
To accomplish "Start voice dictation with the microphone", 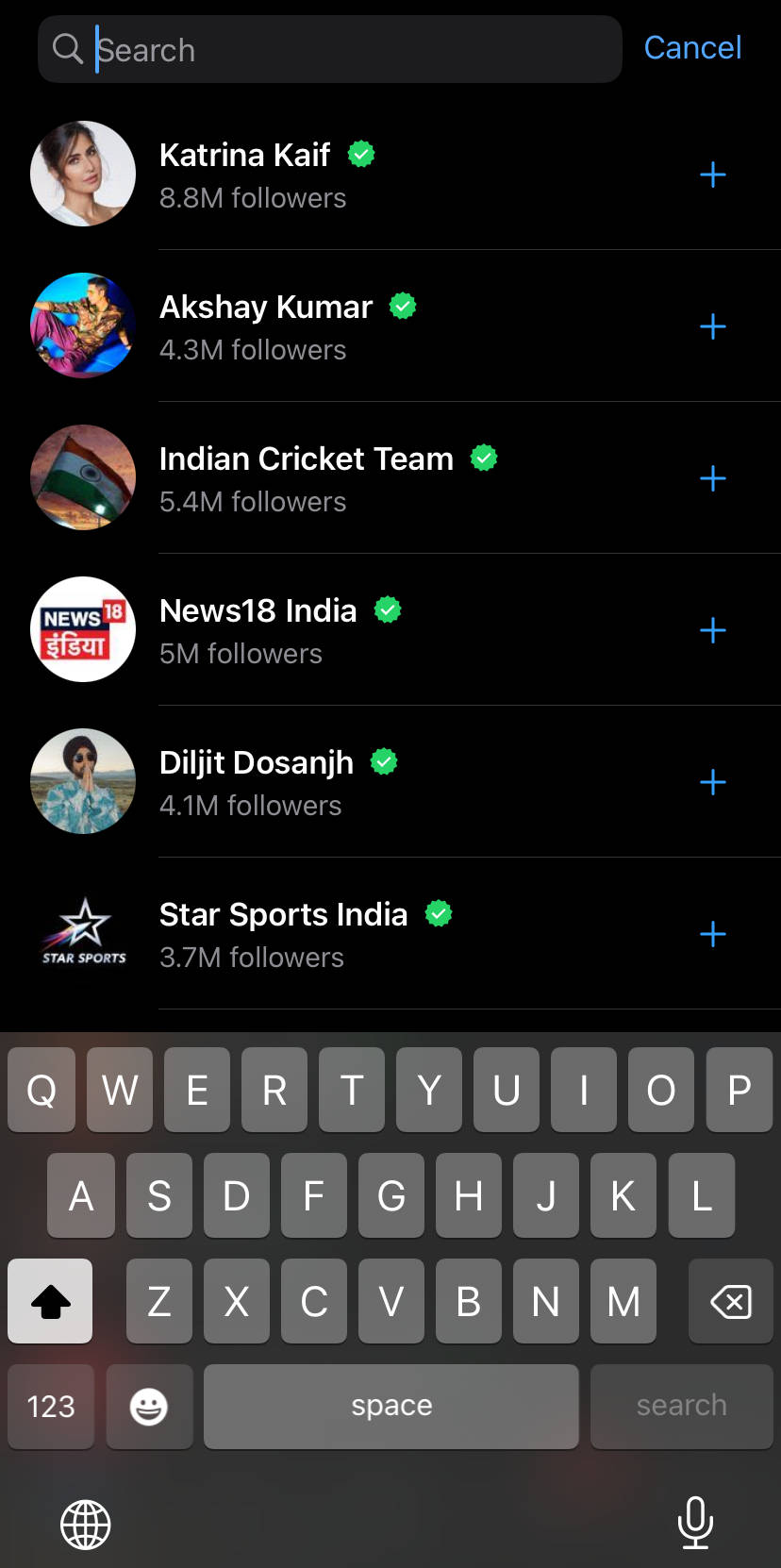I will [695, 1523].
